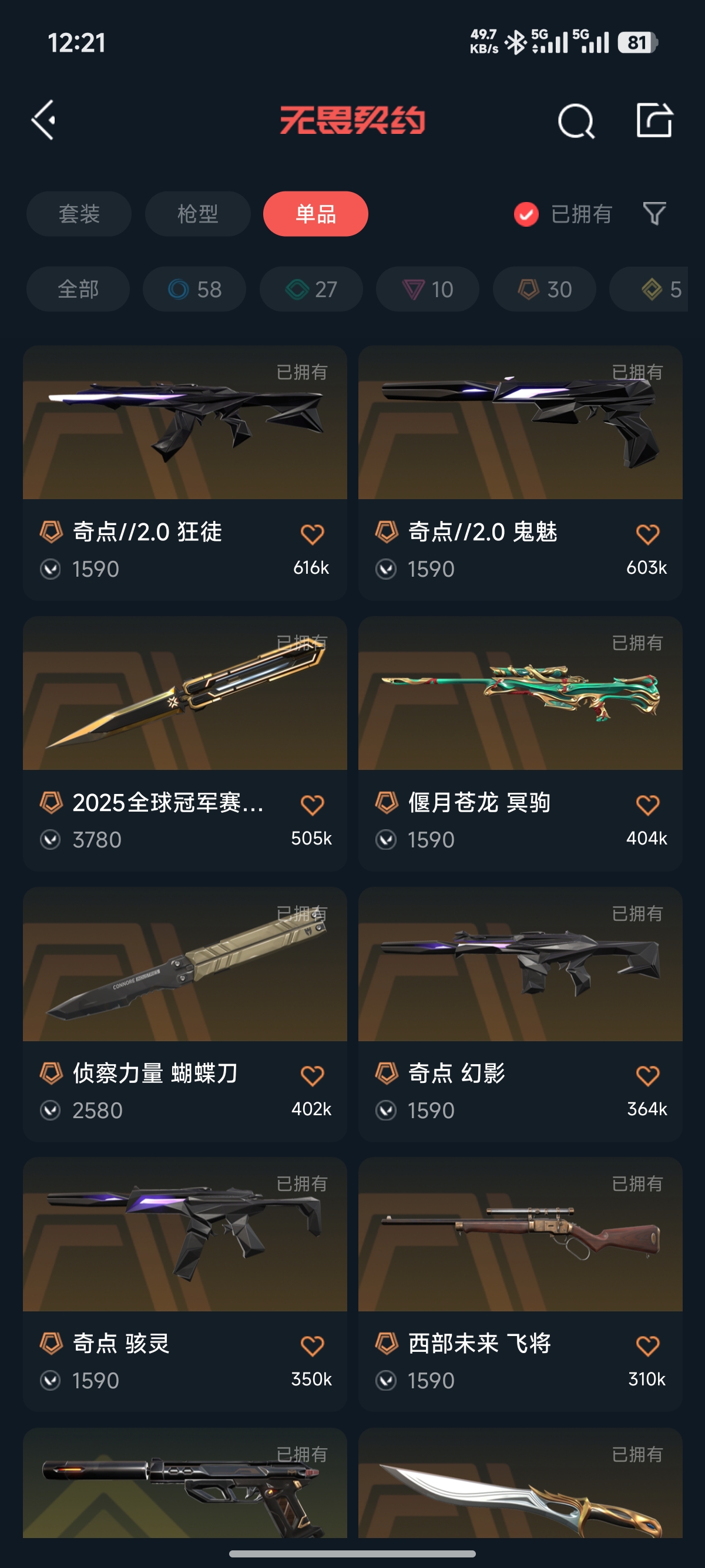Tap the heart on 奇点 幻影
This screenshot has height=1568, width=705.
[647, 1075]
